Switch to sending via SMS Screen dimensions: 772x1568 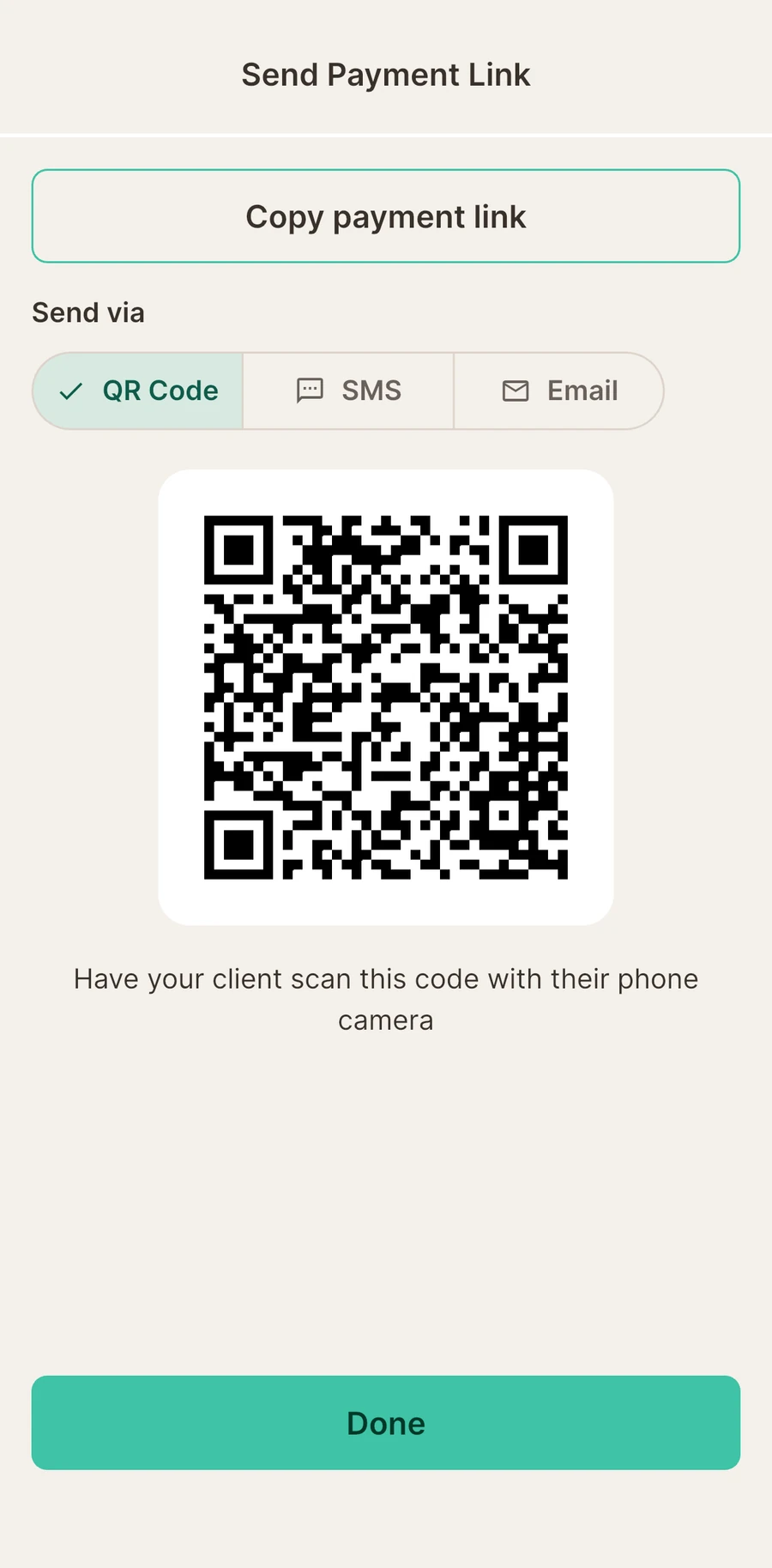click(x=348, y=390)
